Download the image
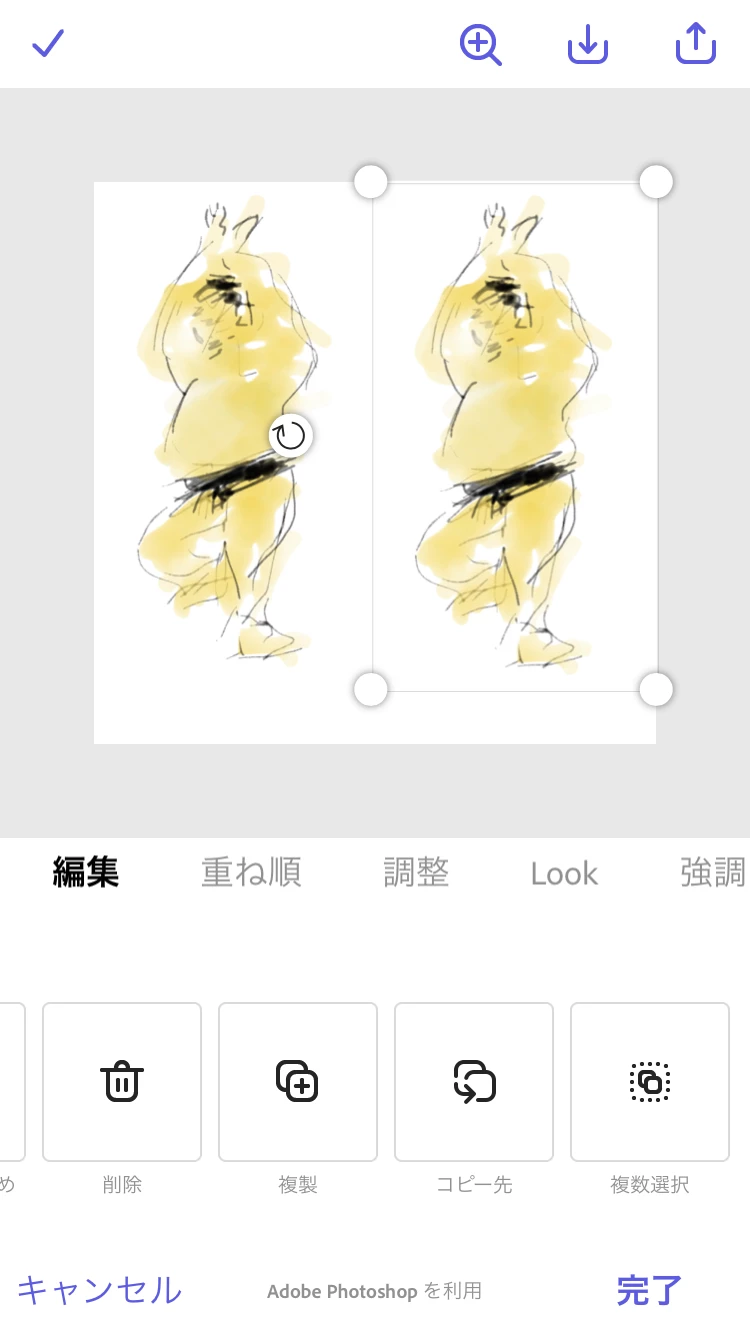Viewport: 750px width, 1334px height. click(x=588, y=45)
